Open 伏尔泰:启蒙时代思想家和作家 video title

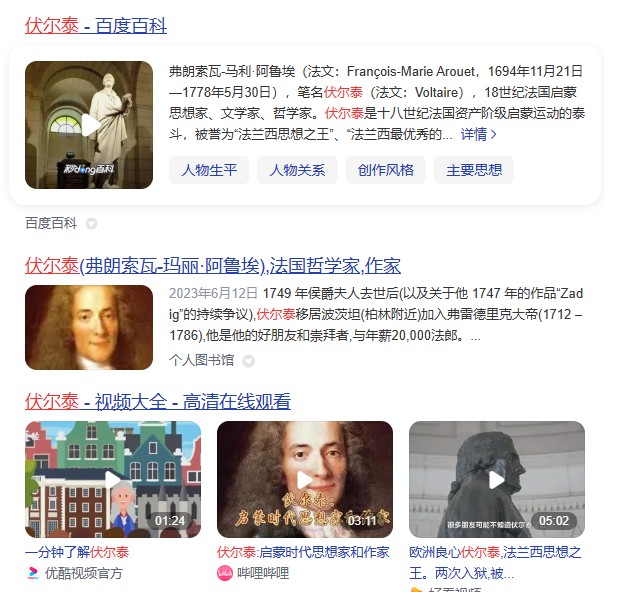pyautogui.click(x=303, y=552)
